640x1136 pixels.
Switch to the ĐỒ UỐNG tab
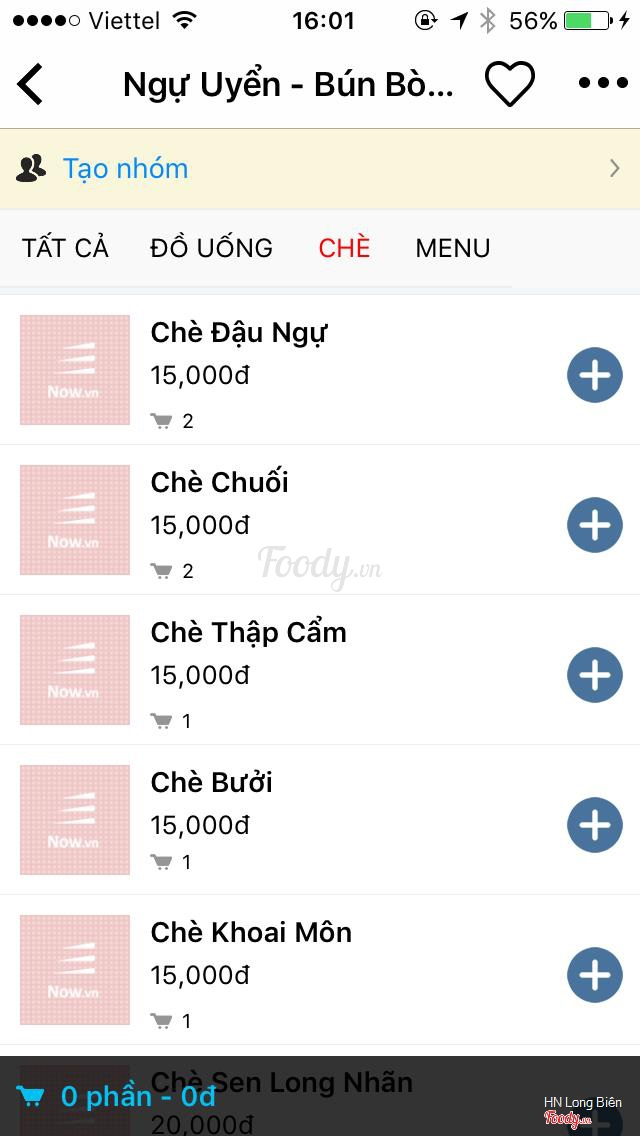[x=212, y=248]
